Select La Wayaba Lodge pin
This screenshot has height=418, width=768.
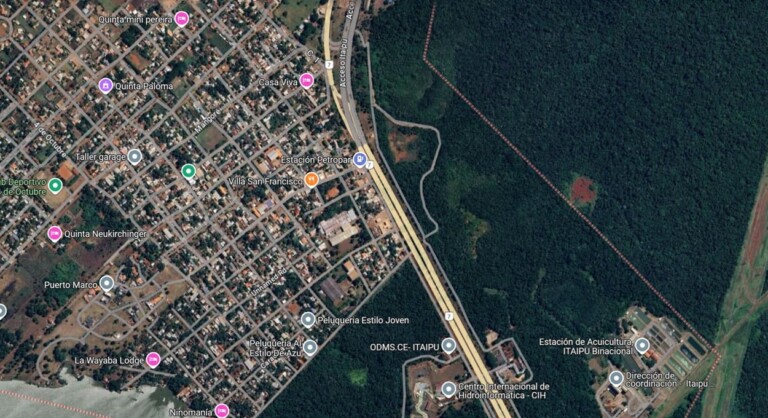(153, 359)
